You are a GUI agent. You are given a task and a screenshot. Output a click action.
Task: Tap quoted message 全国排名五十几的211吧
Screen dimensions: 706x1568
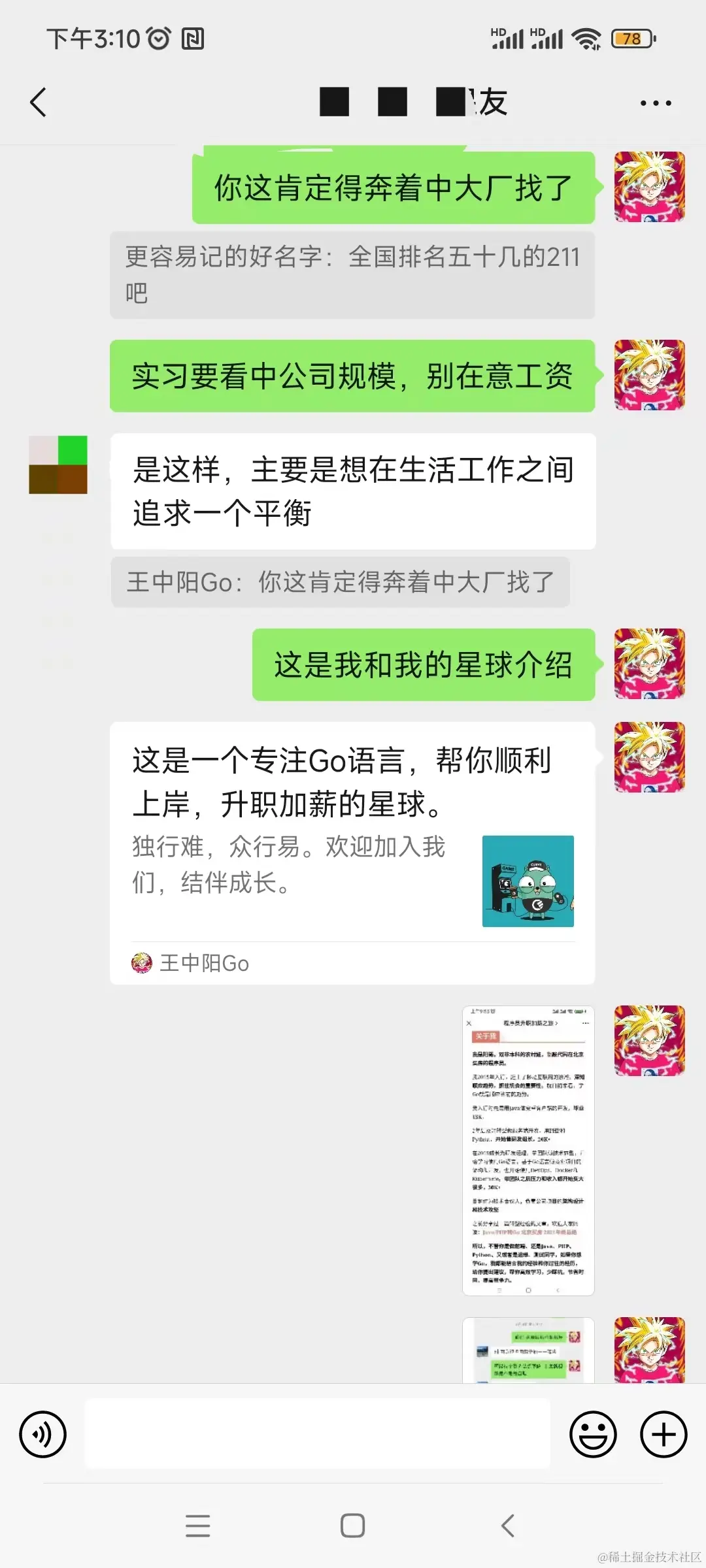pyautogui.click(x=352, y=275)
